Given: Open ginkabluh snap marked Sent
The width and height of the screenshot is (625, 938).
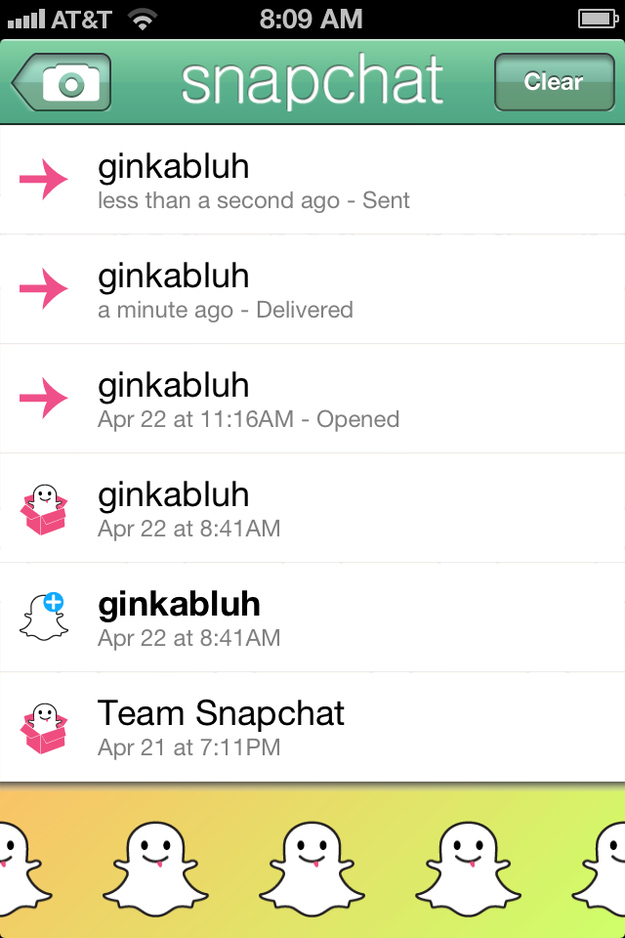Looking at the screenshot, I should (x=312, y=181).
